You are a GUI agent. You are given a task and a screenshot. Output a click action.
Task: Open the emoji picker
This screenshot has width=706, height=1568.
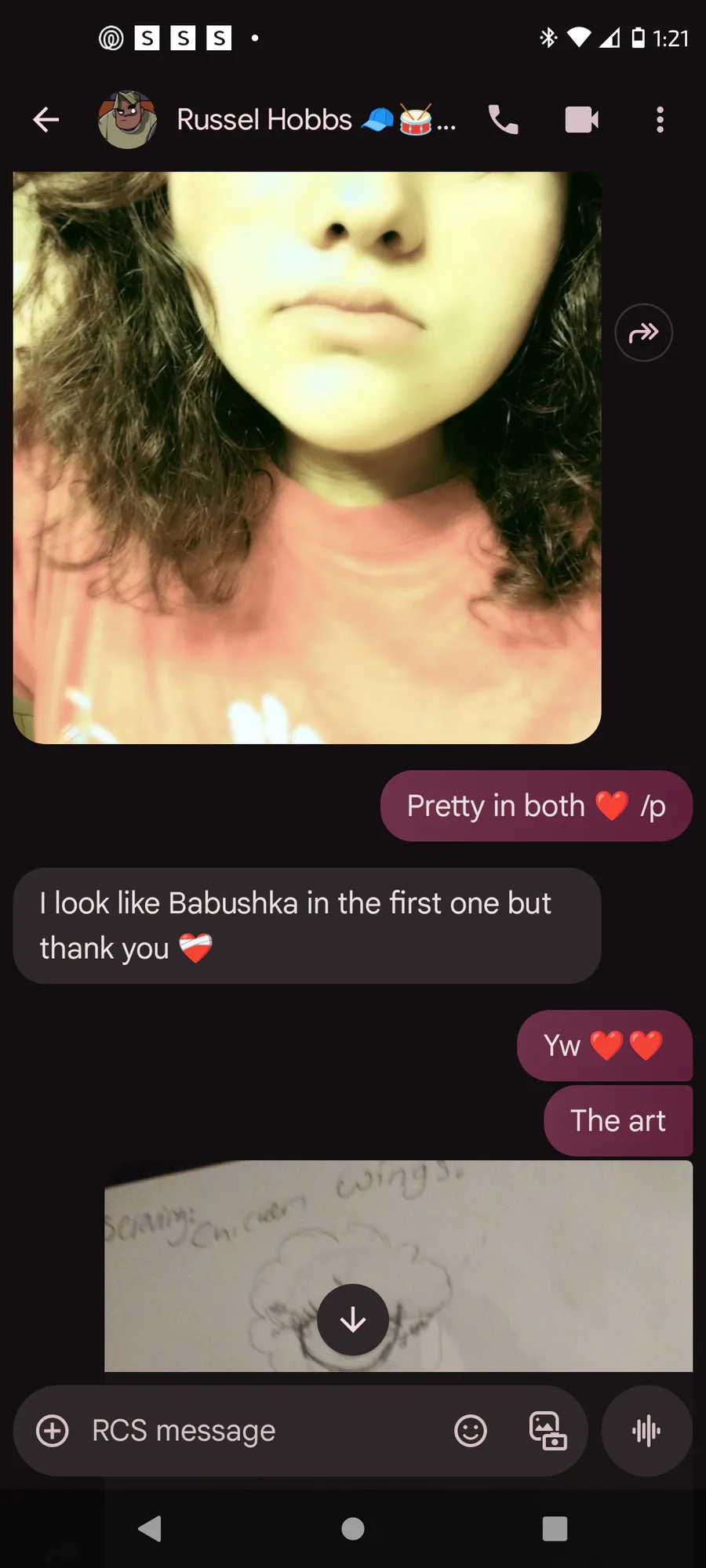[471, 1431]
